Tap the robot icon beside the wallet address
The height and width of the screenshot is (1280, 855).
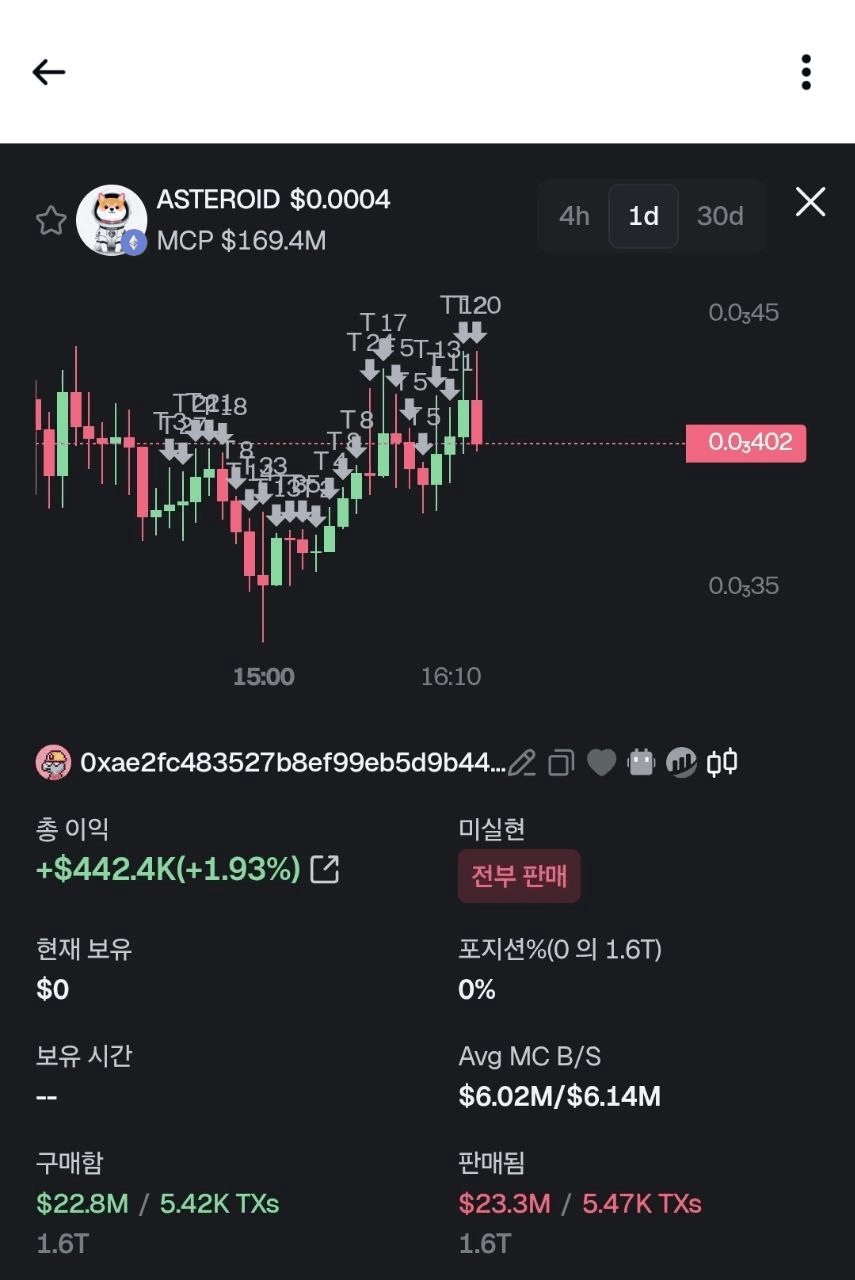click(641, 764)
